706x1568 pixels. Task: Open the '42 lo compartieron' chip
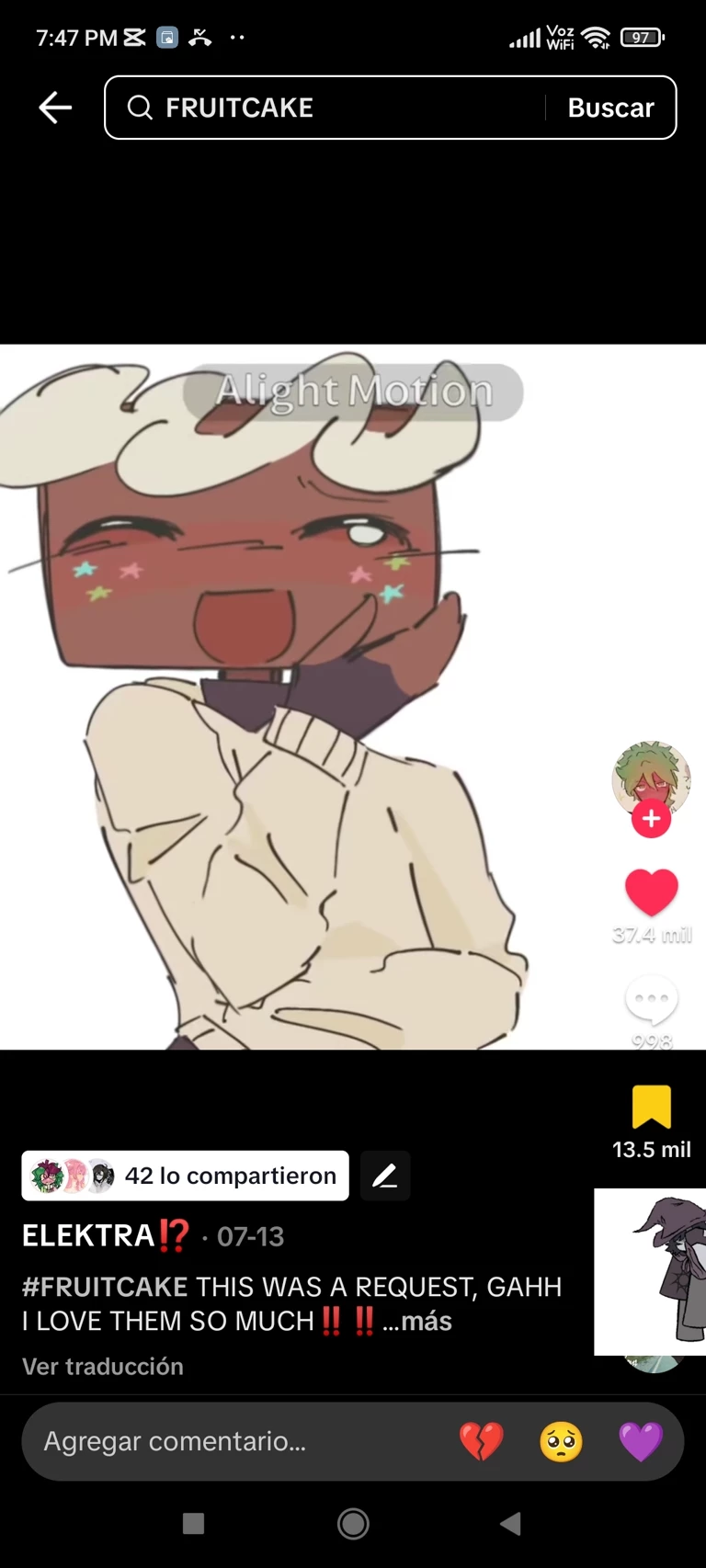[185, 1176]
